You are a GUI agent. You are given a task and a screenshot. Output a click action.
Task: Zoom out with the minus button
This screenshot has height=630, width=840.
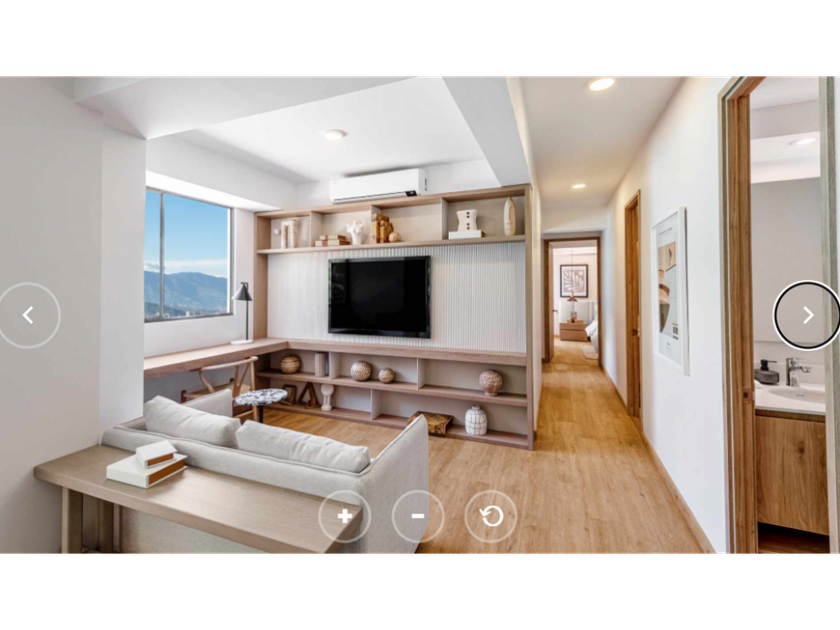coord(418,516)
